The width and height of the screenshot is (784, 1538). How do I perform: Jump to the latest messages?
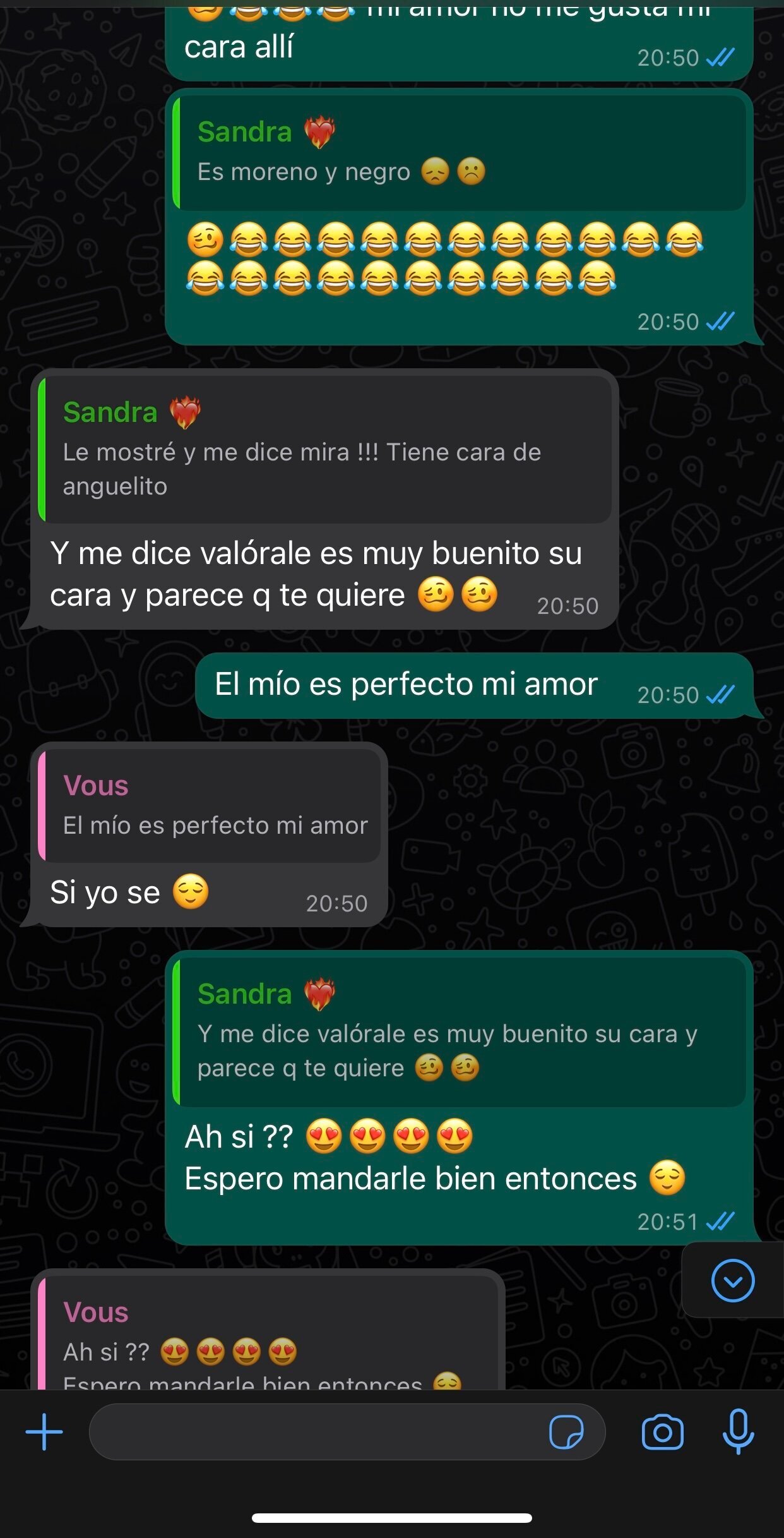(732, 1280)
